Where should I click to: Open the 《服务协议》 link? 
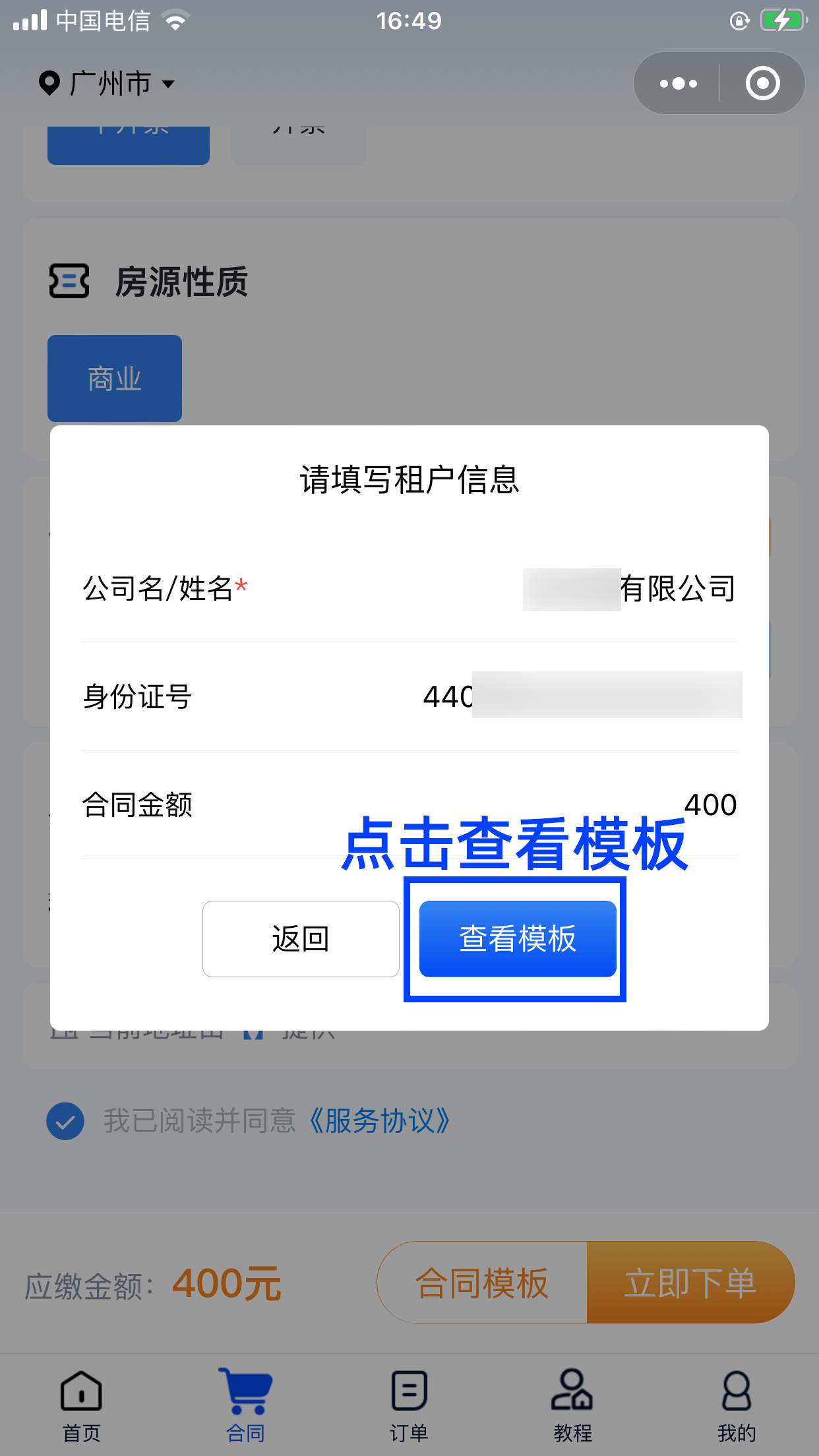point(379,1121)
